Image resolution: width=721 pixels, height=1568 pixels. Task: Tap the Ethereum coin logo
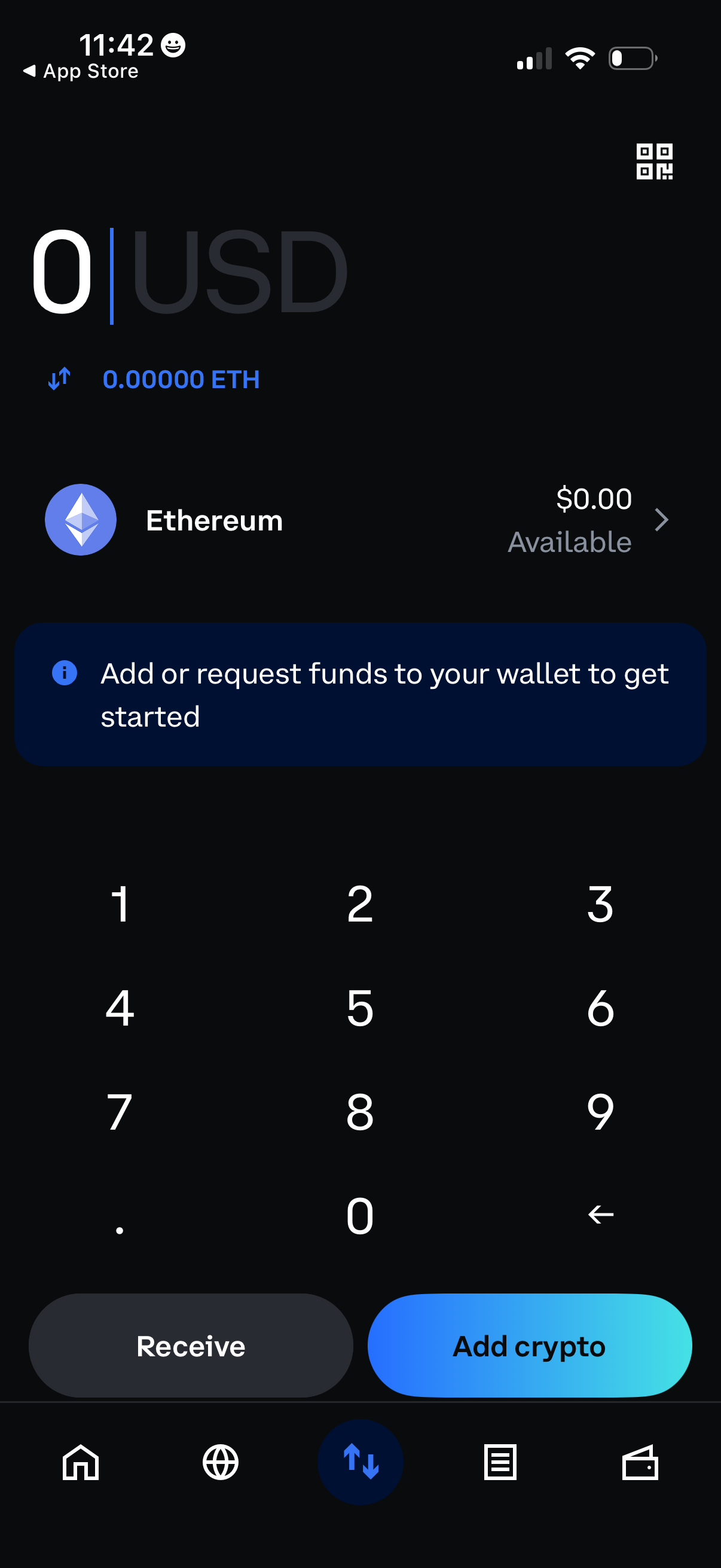[x=80, y=519]
